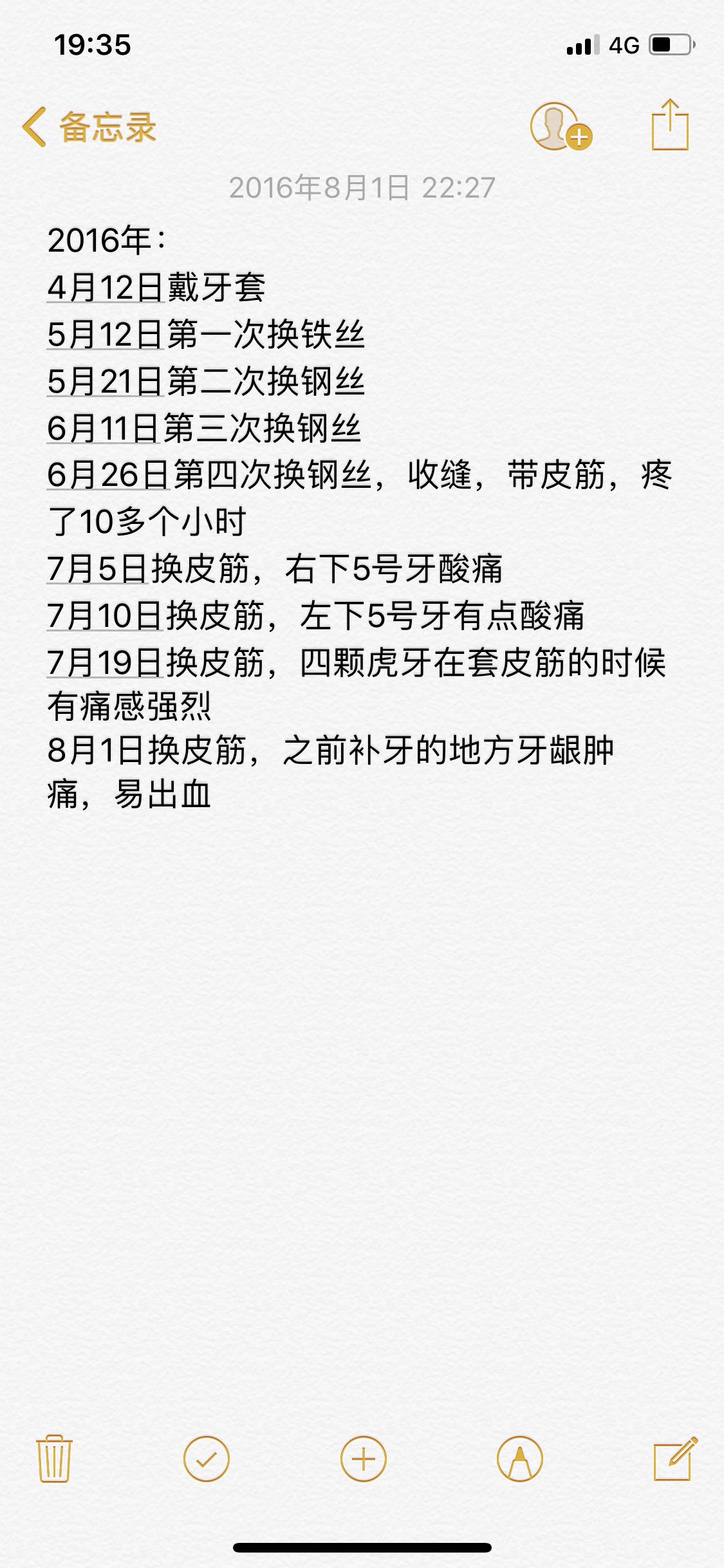Viewport: 724px width, 1568px height.
Task: Open the 7月10日 date link
Action: [x=105, y=616]
